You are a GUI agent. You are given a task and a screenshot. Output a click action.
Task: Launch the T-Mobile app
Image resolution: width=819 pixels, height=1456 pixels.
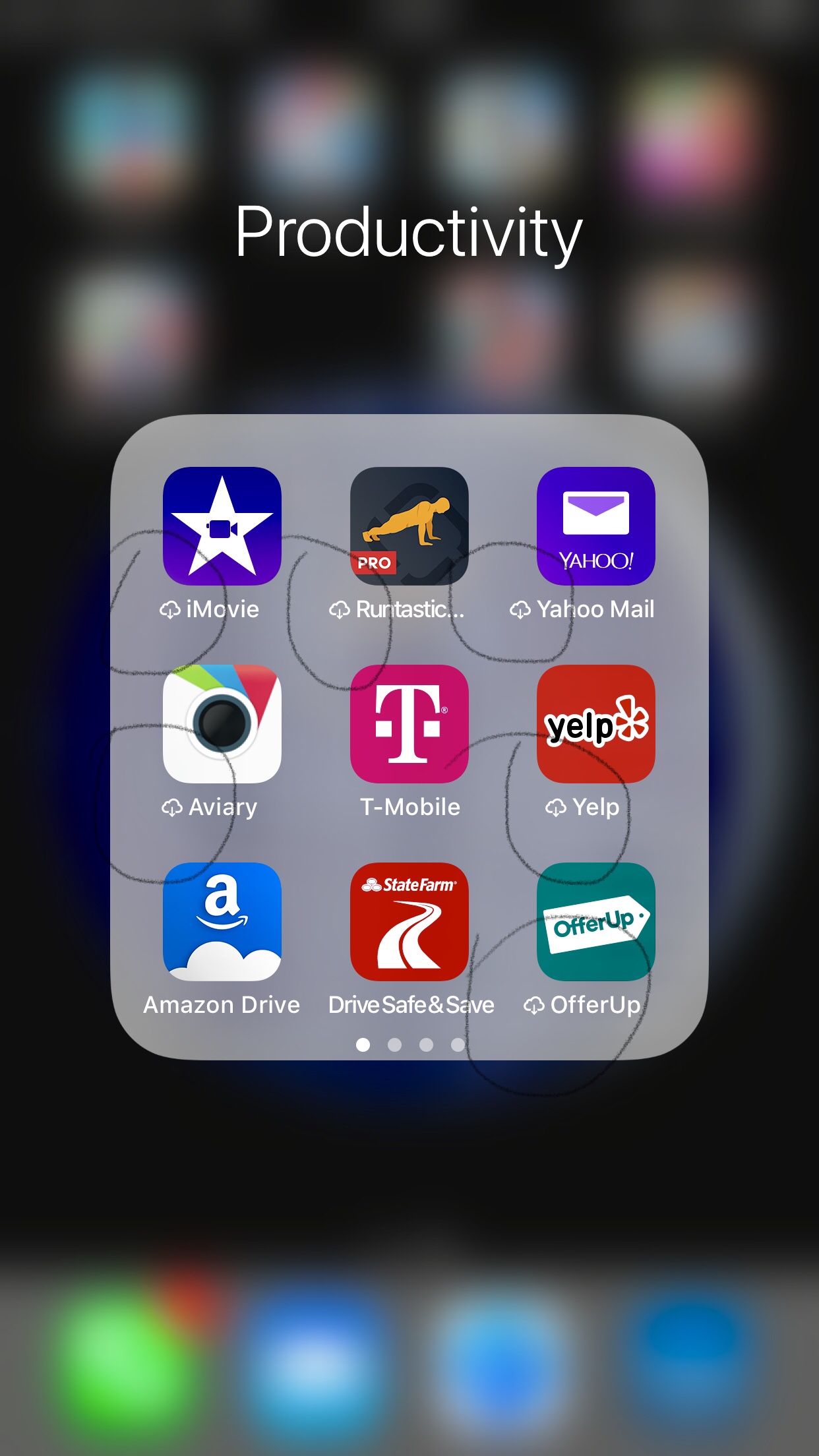pyautogui.click(x=409, y=724)
